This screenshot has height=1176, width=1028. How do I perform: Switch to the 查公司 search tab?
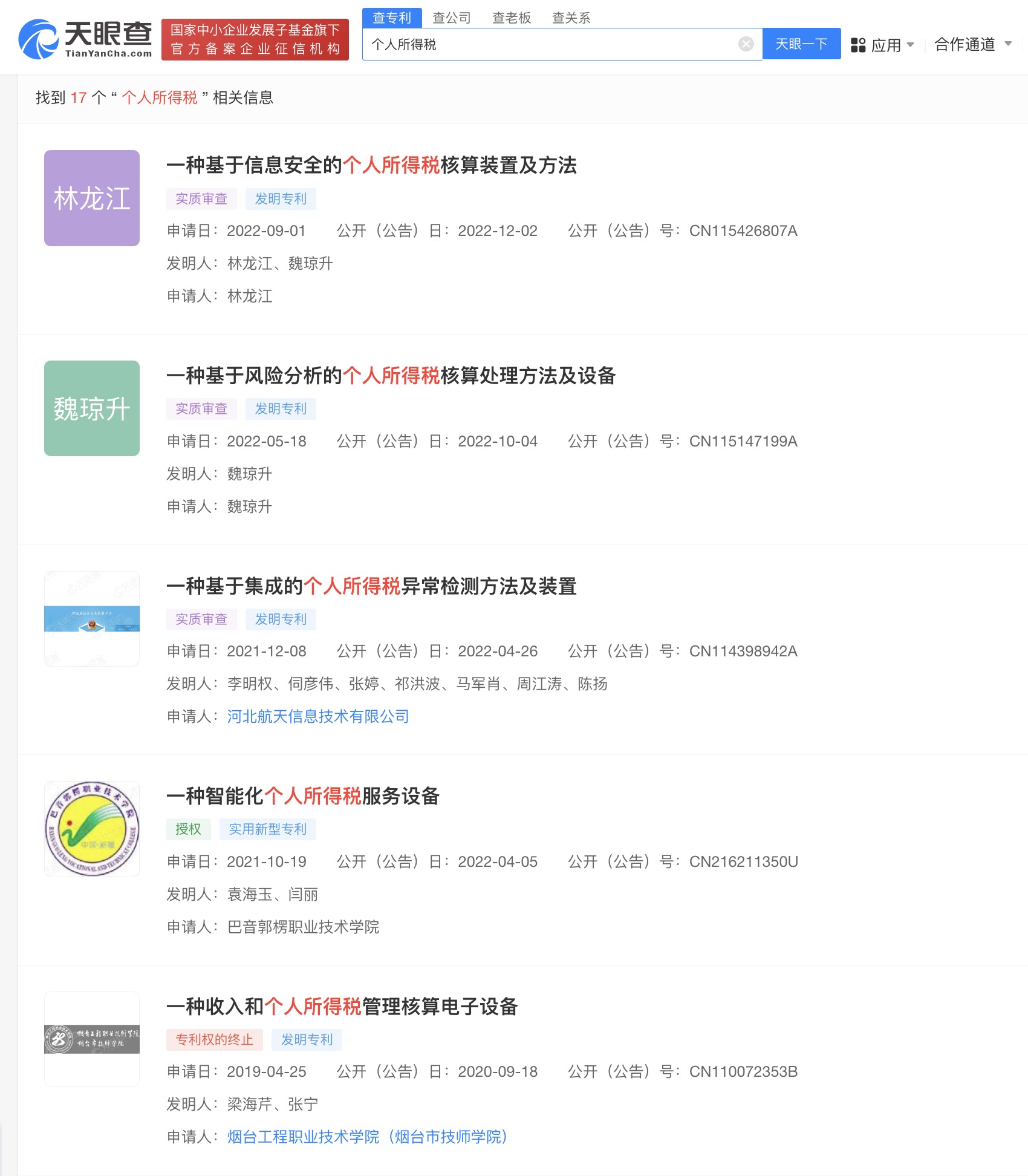pos(451,18)
